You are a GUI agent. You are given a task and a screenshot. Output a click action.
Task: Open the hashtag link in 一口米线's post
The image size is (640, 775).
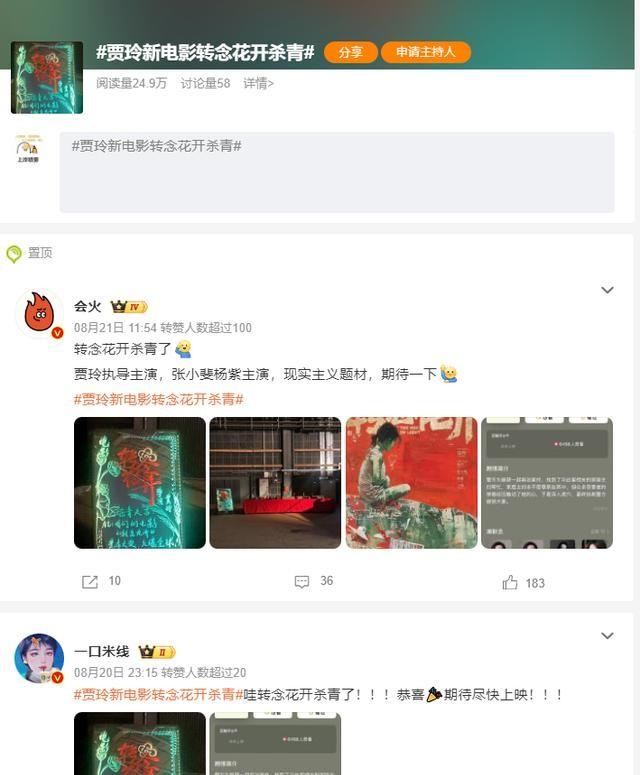tap(159, 694)
